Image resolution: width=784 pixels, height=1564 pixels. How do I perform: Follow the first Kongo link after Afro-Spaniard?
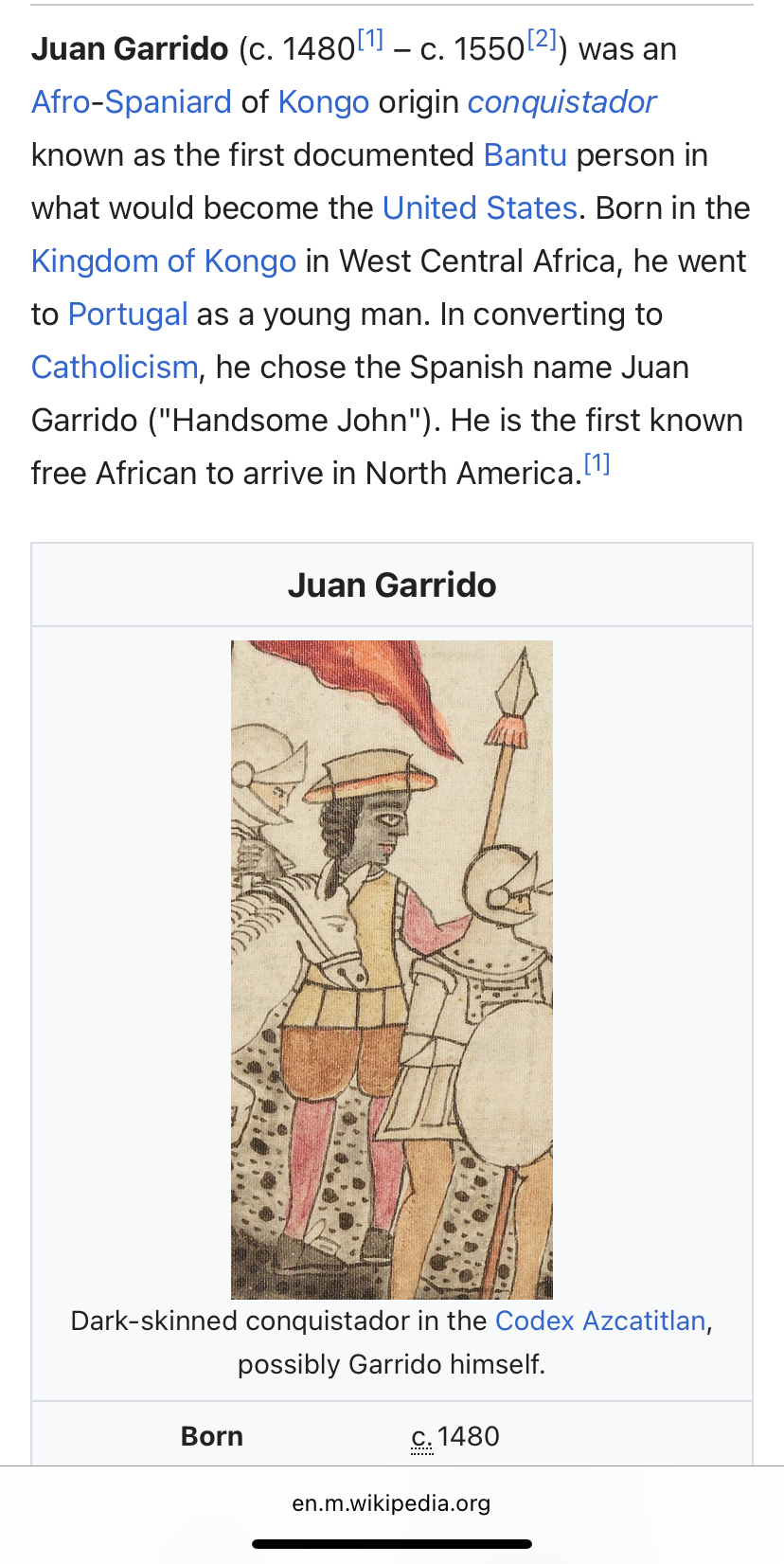click(x=323, y=101)
